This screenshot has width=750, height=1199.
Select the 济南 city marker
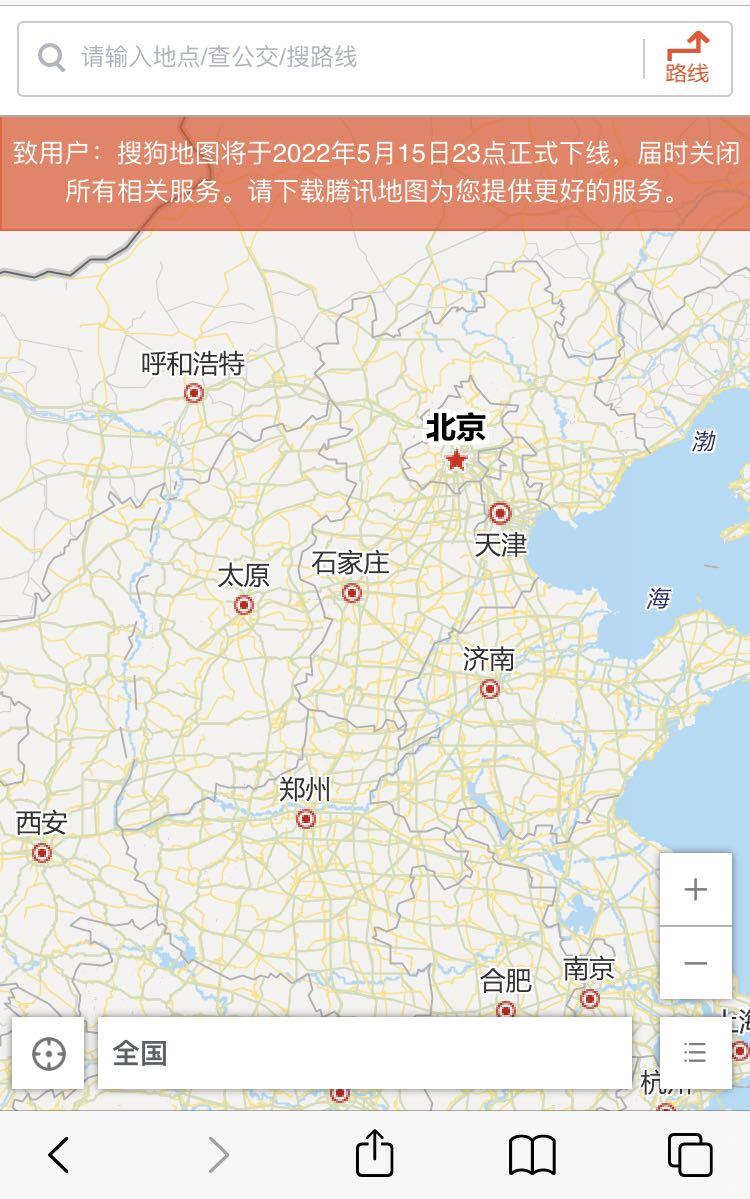point(490,687)
